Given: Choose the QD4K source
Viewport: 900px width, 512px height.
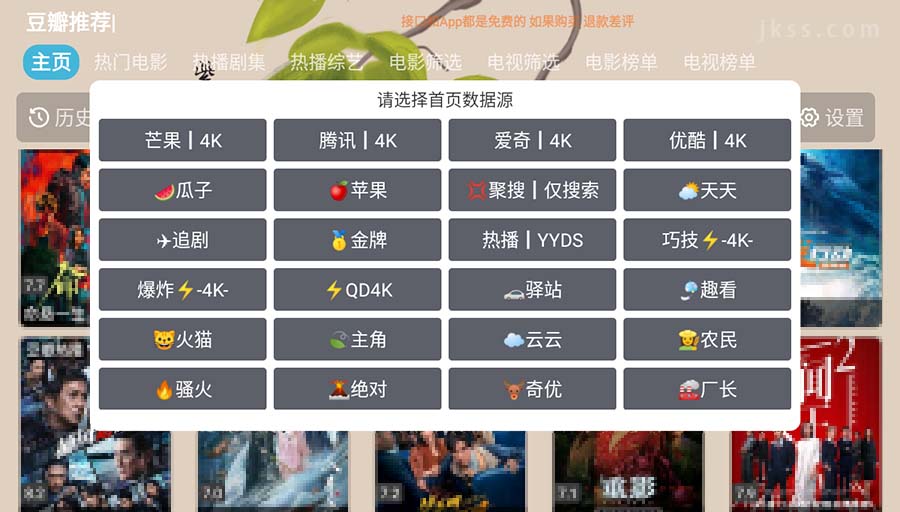Looking at the screenshot, I should [x=357, y=290].
